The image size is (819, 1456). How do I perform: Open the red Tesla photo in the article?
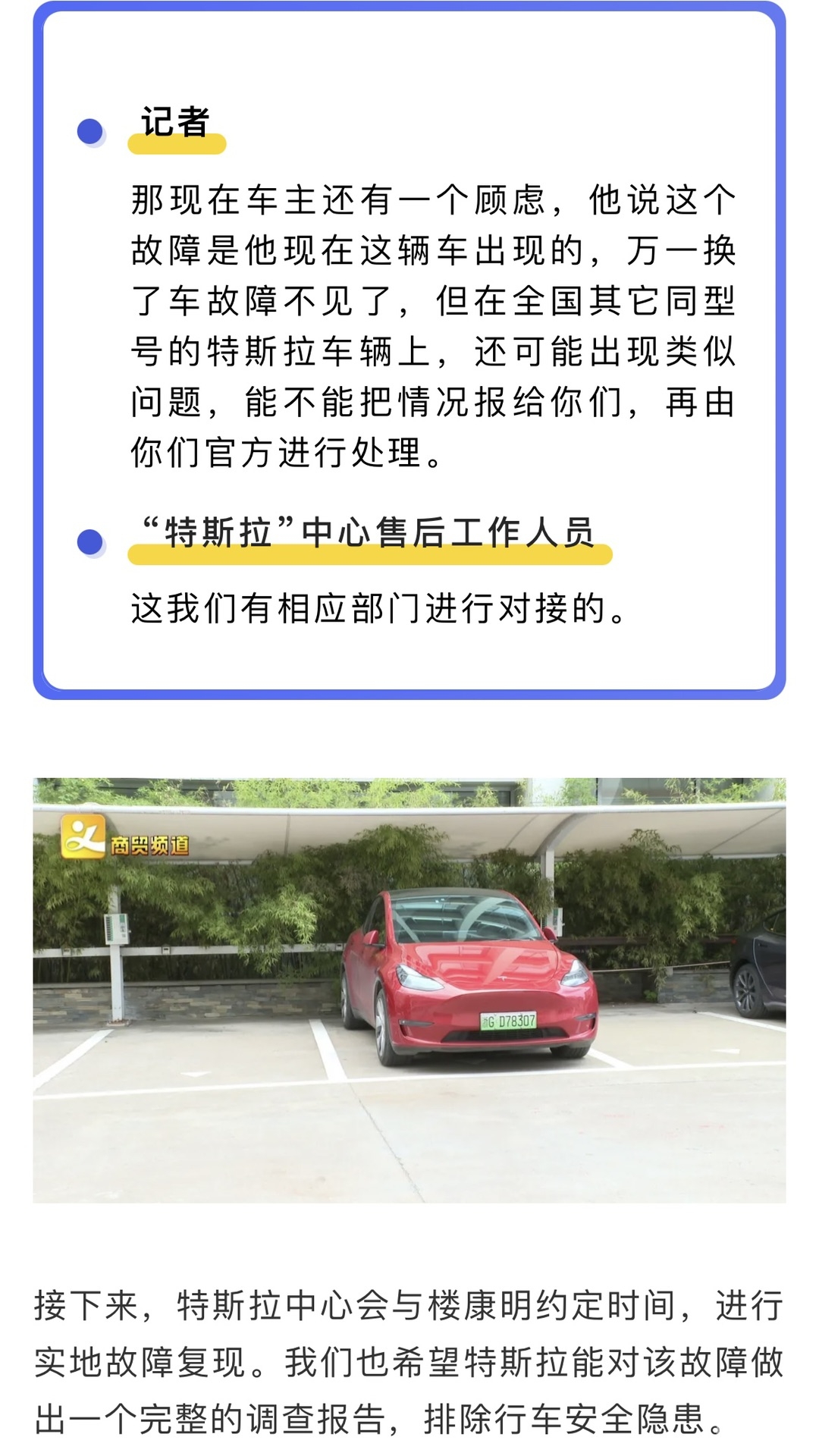point(409,990)
